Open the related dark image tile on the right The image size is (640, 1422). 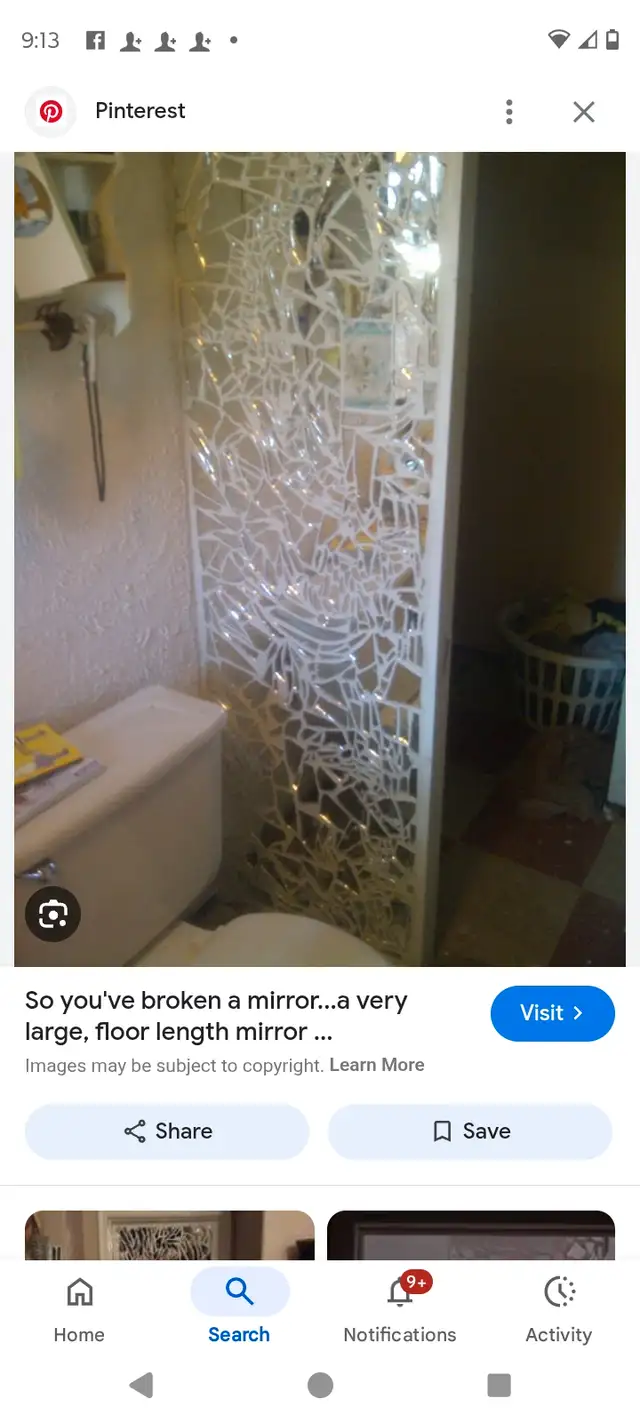click(x=471, y=1235)
